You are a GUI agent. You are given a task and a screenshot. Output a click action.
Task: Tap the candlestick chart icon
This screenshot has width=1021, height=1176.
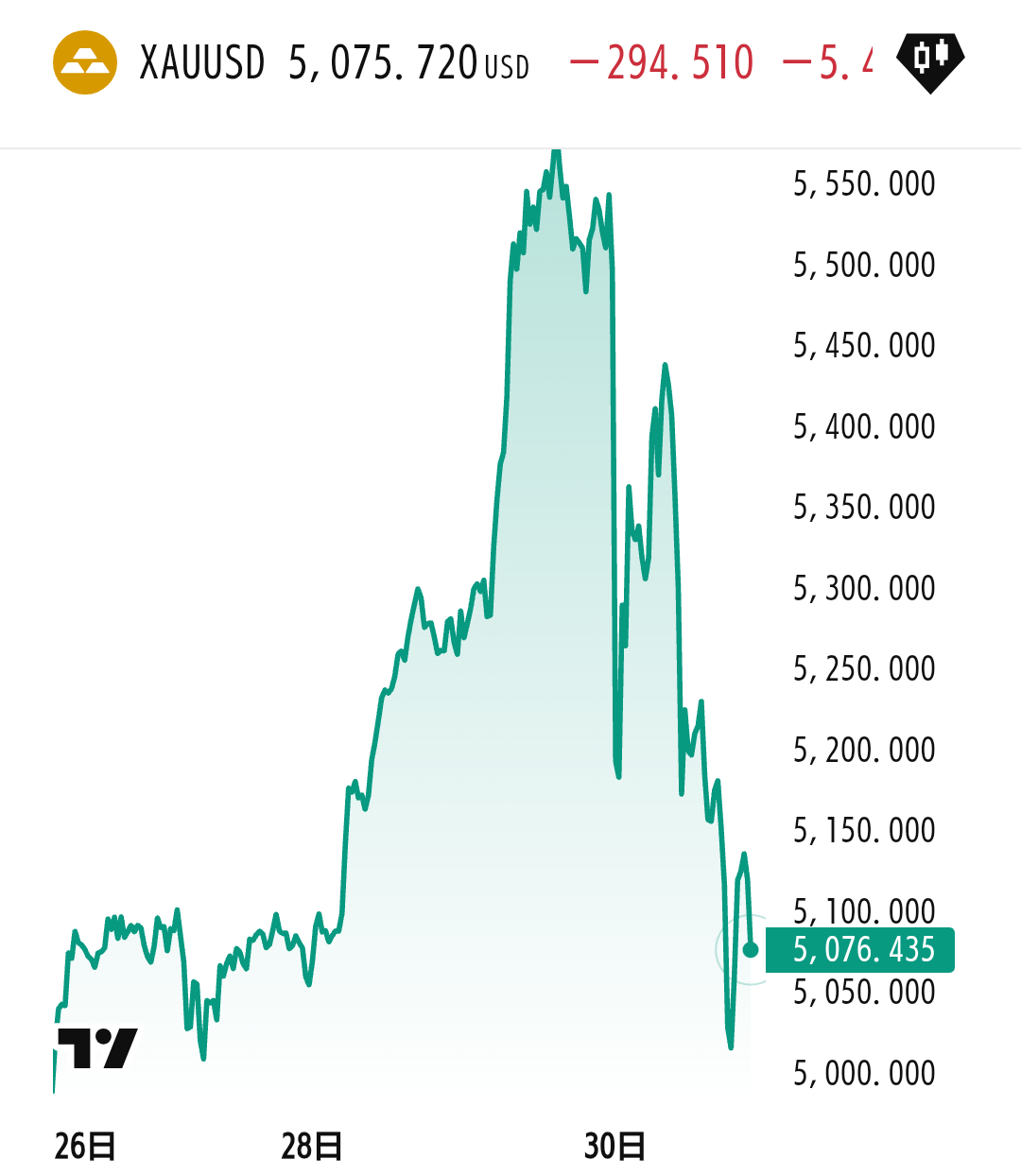[x=929, y=61]
